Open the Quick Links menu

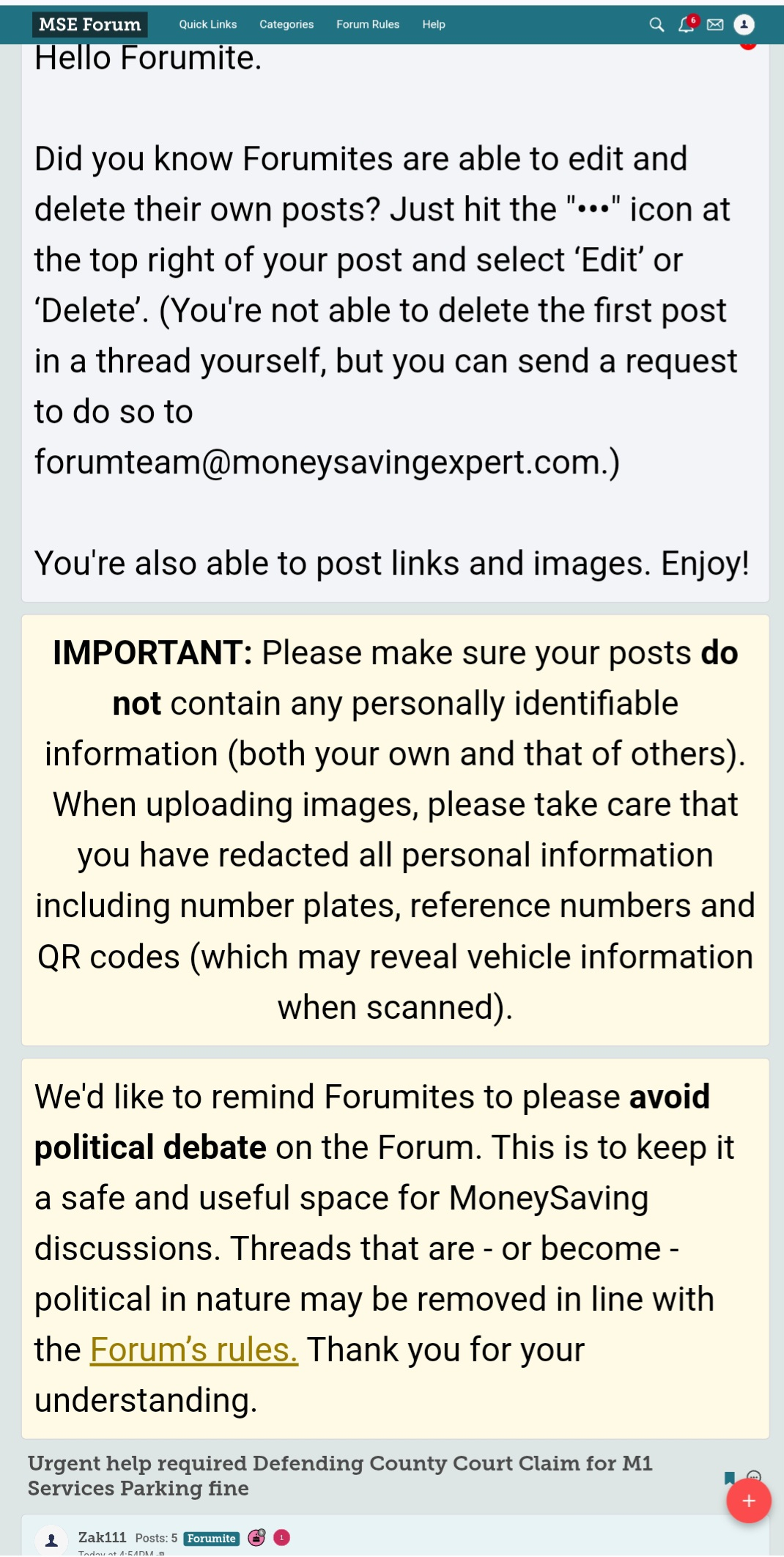coord(208,24)
